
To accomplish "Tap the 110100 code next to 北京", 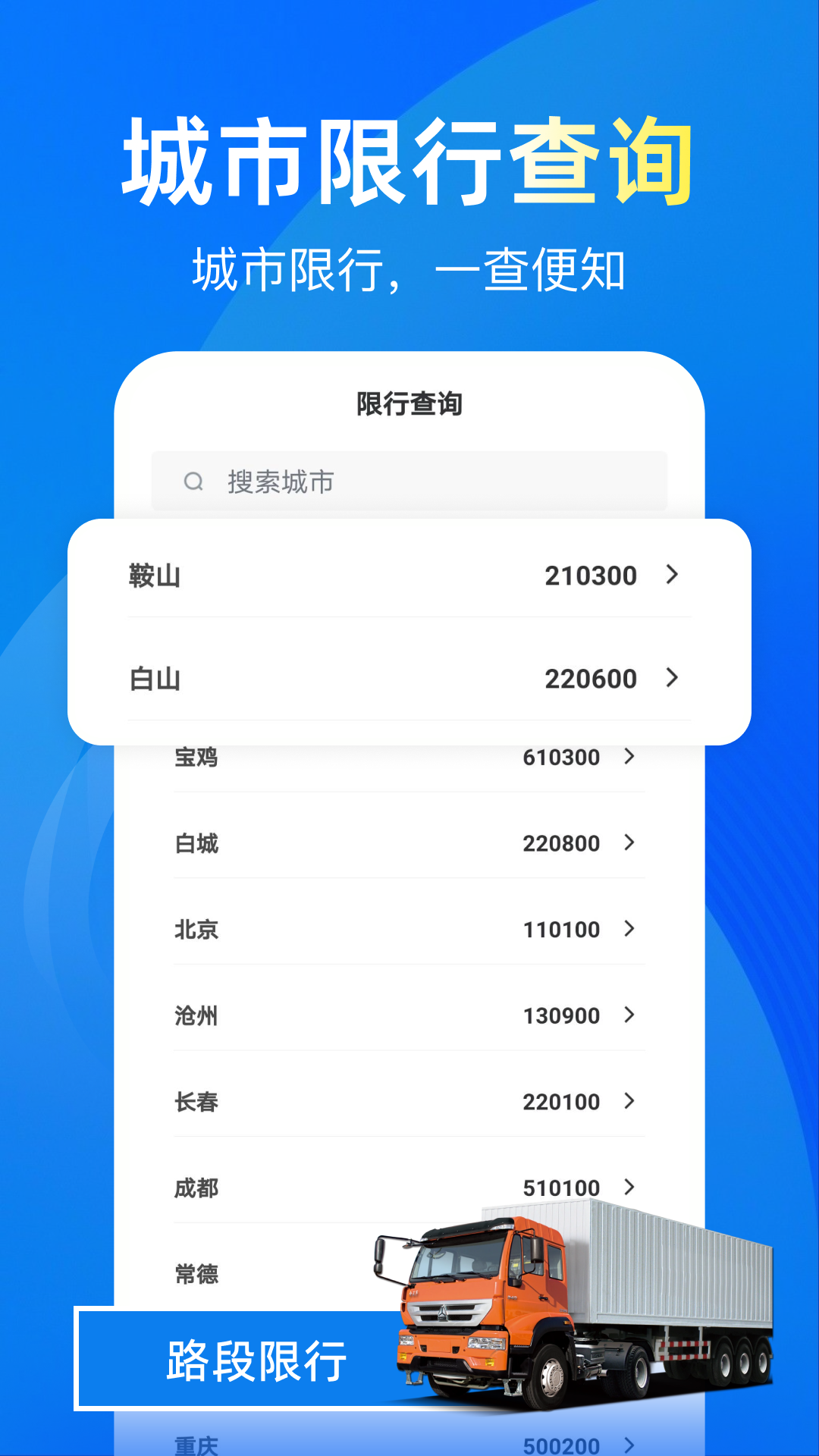I will [561, 929].
